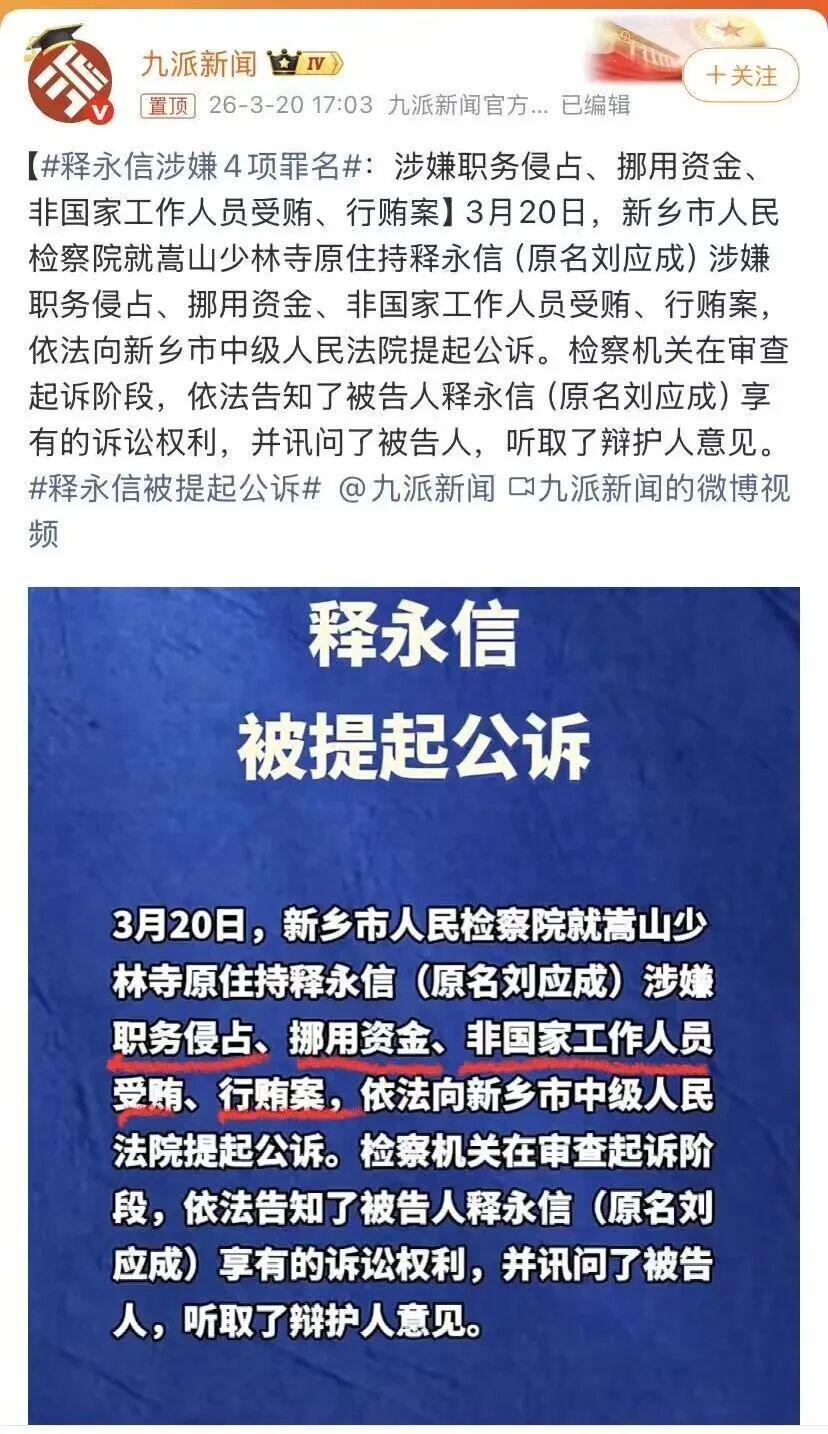The width and height of the screenshot is (828, 1434).
Task: Follow 九派新闻 with the 关注 button
Action: tap(741, 75)
